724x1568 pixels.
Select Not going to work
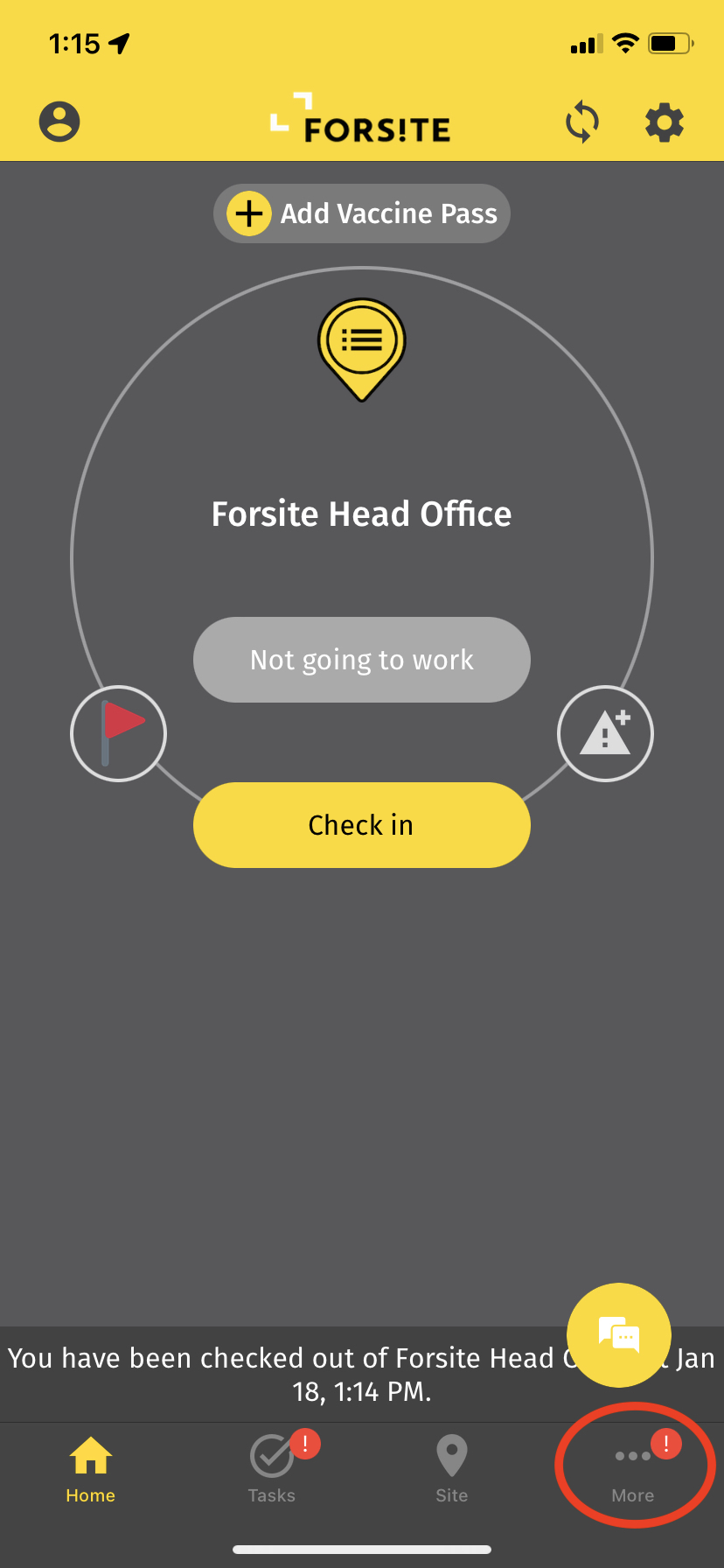(x=362, y=660)
